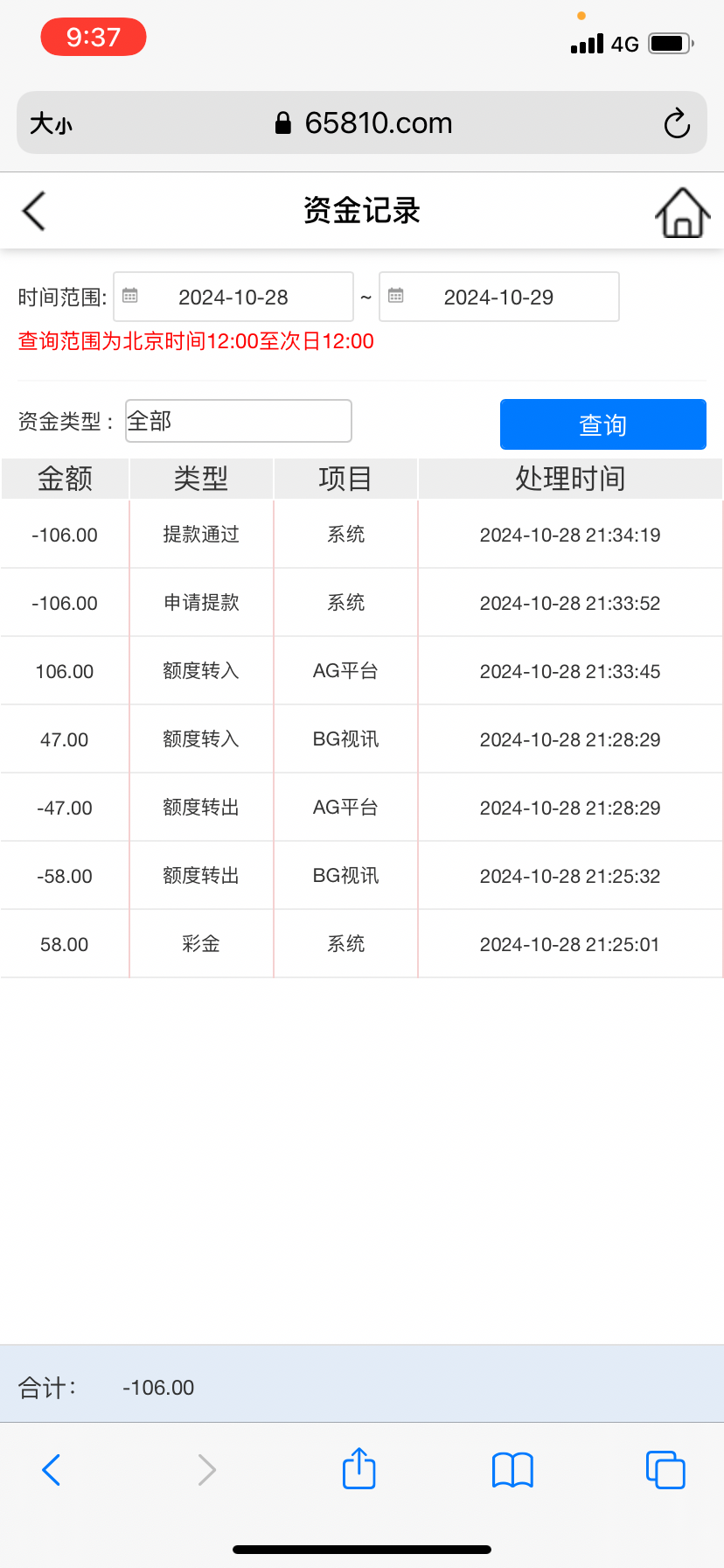Go back in Safari's bottom toolbar
This screenshot has width=724, height=1568.
(52, 1470)
